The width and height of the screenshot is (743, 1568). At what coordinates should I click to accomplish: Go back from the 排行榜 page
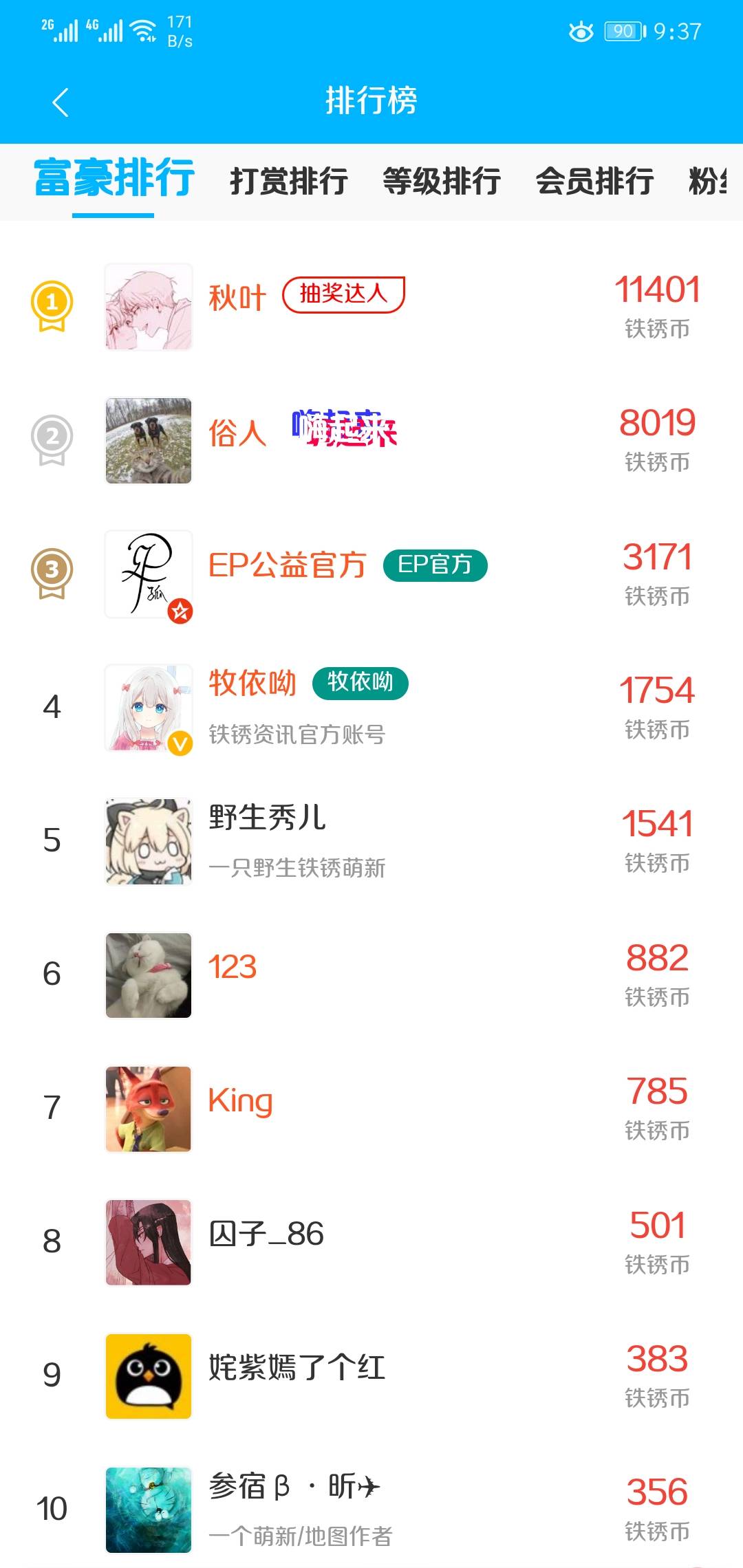coord(61,102)
